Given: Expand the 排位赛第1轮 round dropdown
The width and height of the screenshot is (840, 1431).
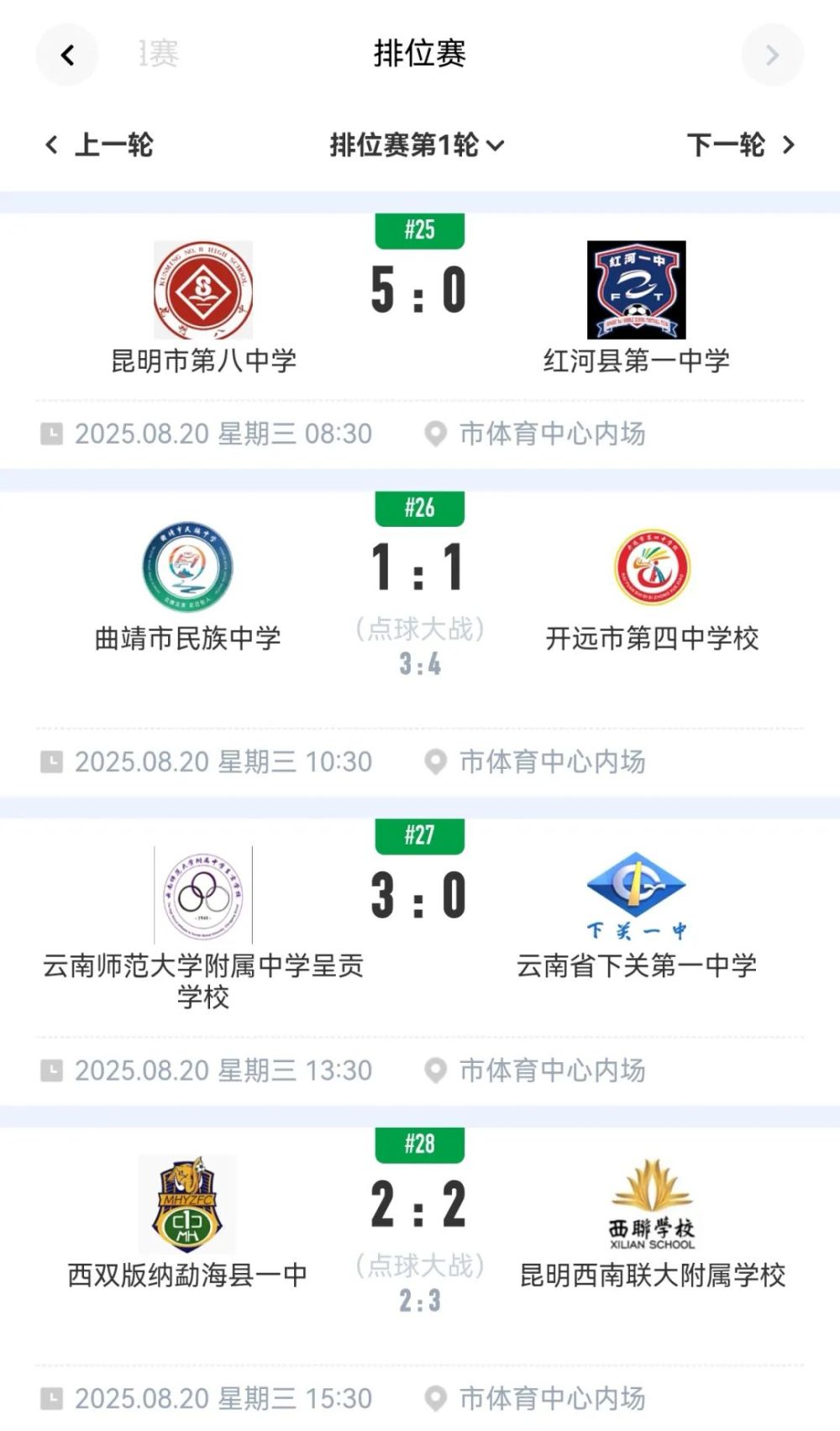Looking at the screenshot, I should point(417,145).
